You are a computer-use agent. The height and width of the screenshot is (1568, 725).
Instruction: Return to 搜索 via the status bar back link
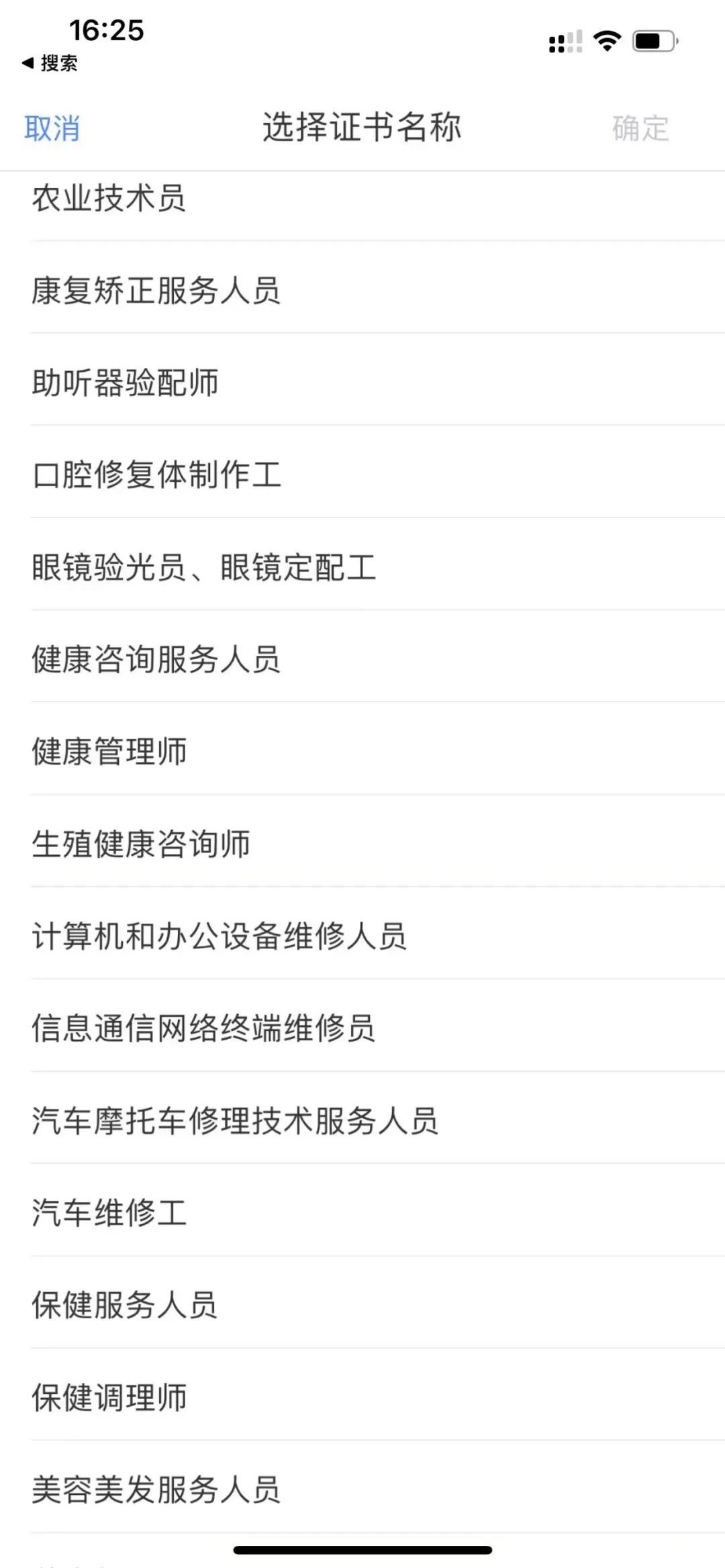point(50,63)
